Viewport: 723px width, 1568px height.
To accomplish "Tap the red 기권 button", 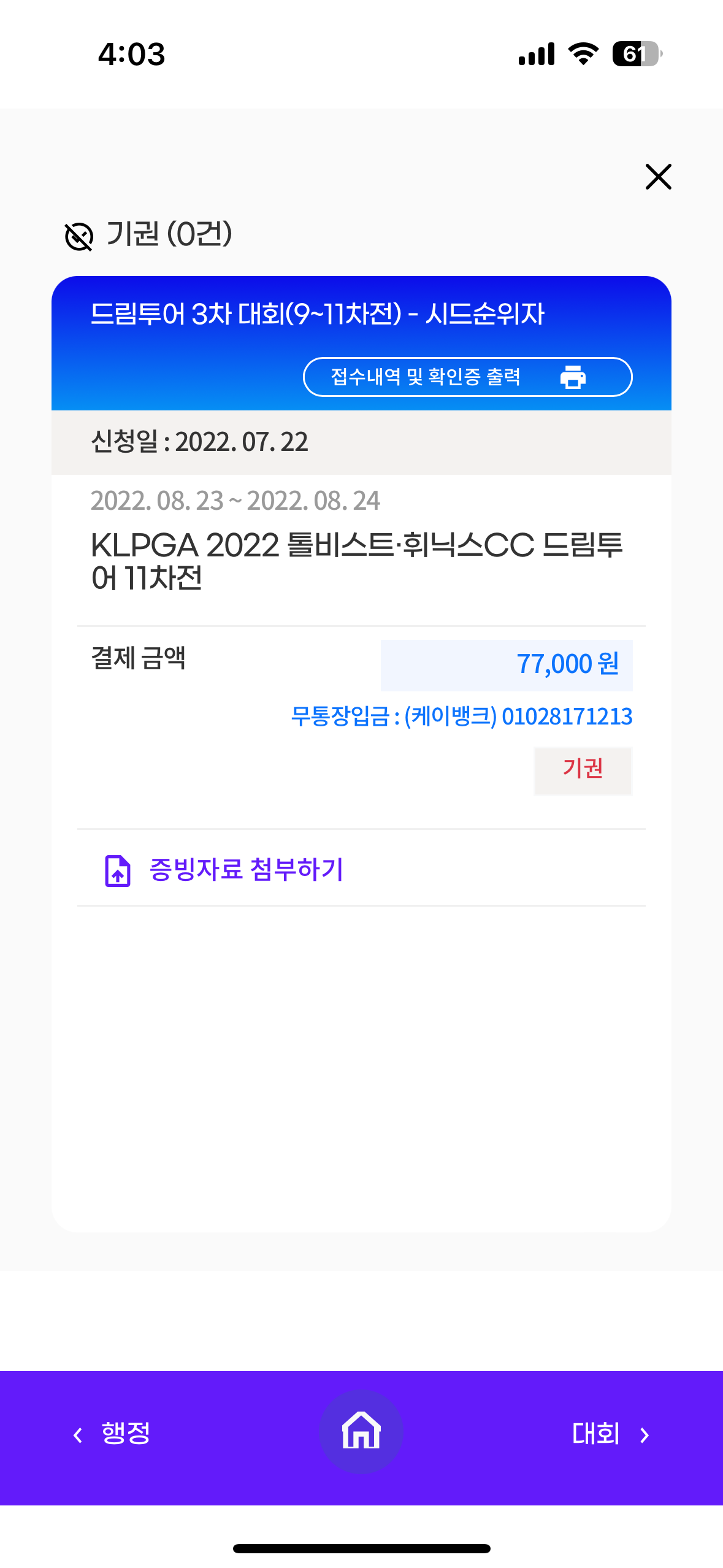I will (583, 771).
